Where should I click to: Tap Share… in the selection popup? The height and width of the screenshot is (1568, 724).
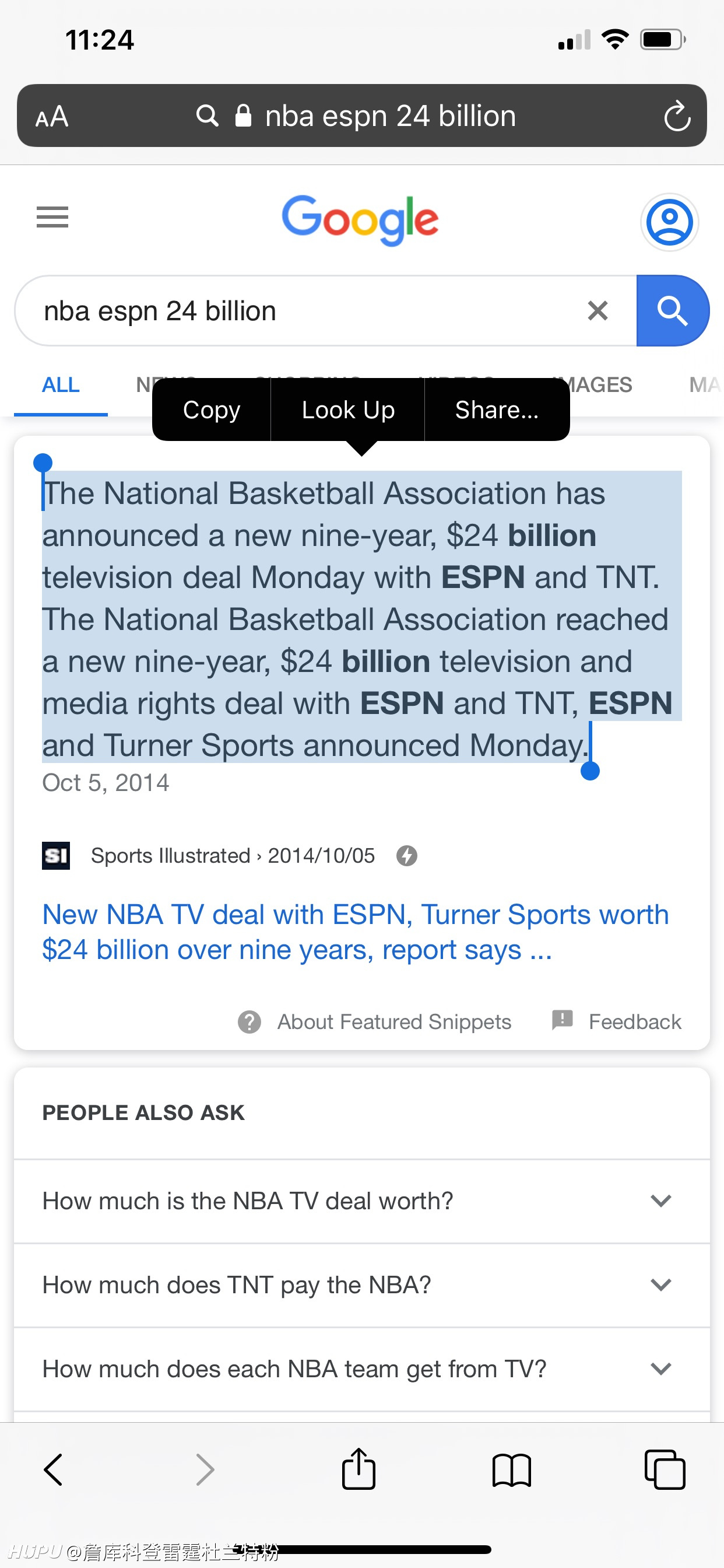click(x=497, y=409)
